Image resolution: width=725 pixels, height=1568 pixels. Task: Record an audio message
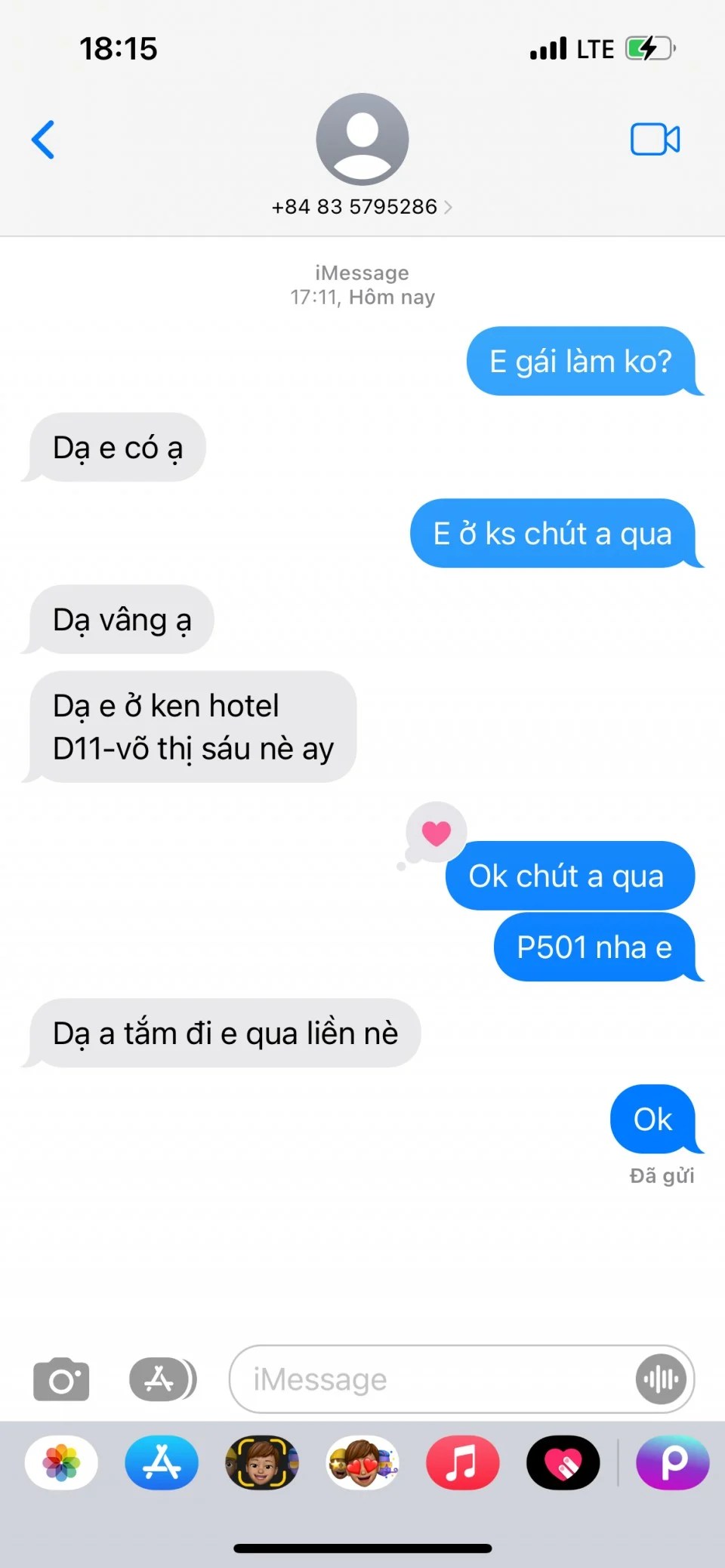661,1379
